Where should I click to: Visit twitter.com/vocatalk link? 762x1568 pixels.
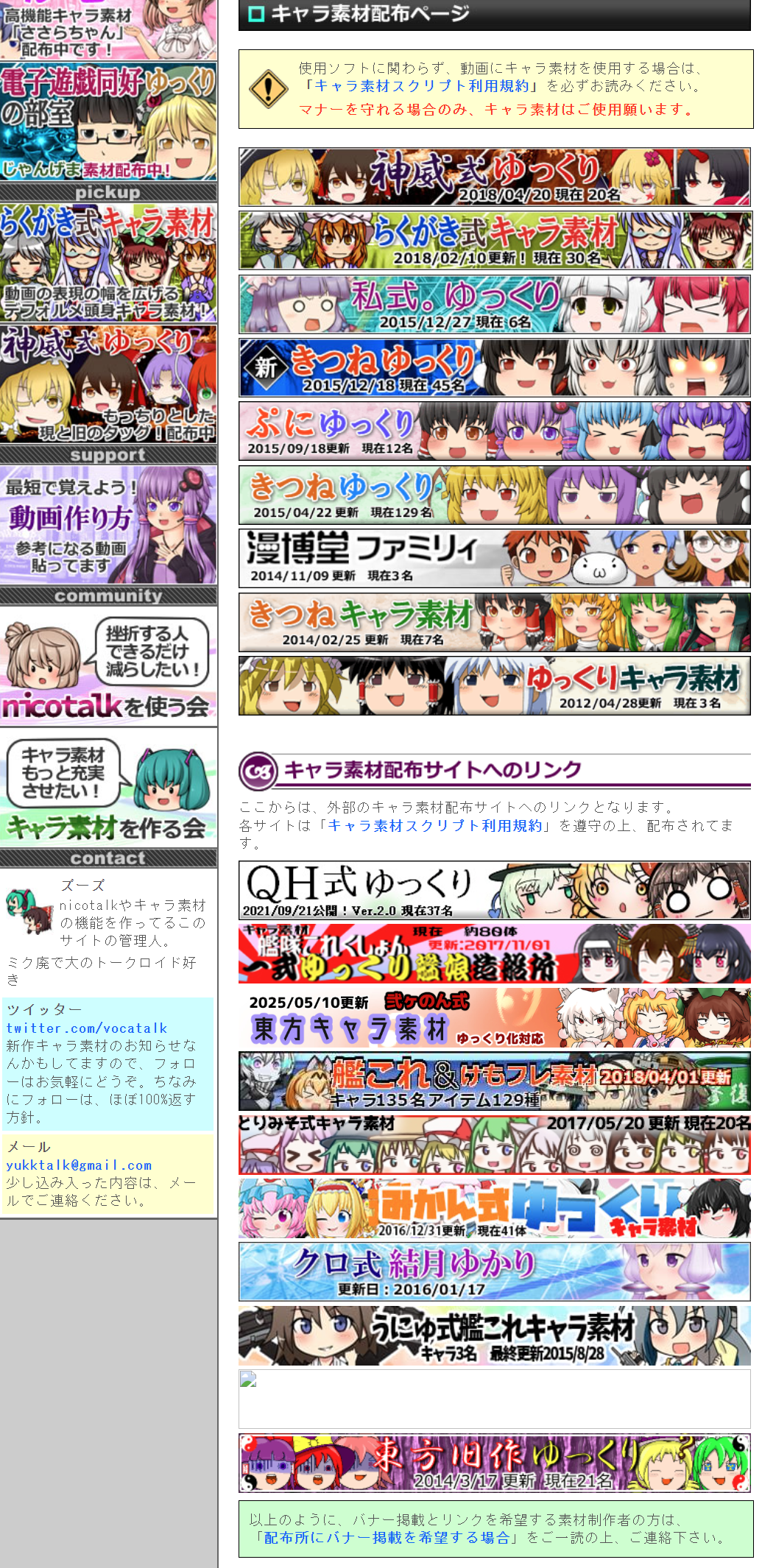(86, 1028)
